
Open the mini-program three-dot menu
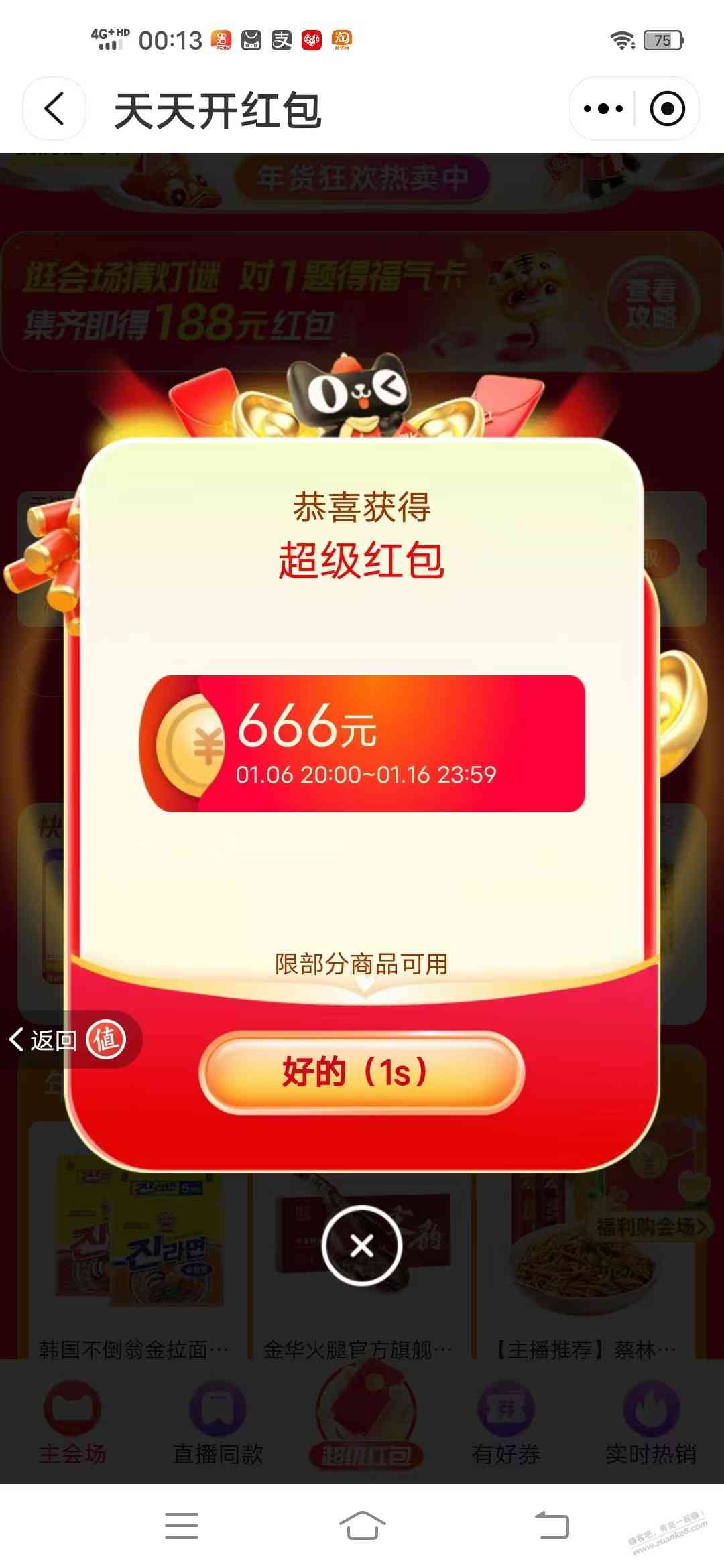coord(603,109)
